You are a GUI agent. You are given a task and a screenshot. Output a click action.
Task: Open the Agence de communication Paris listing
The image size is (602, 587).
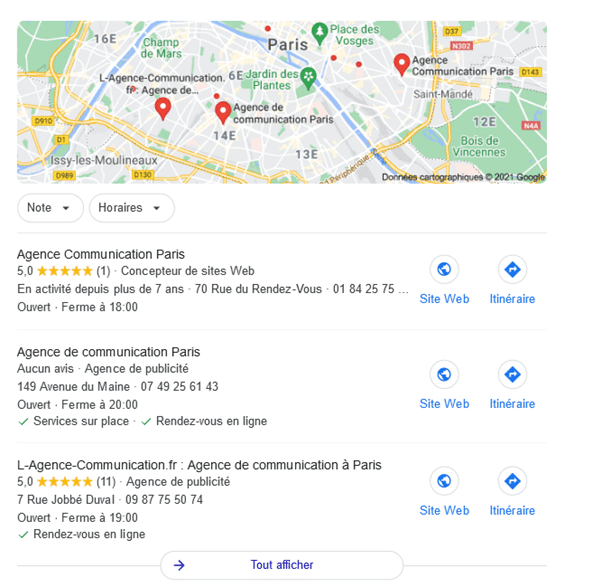(x=108, y=352)
